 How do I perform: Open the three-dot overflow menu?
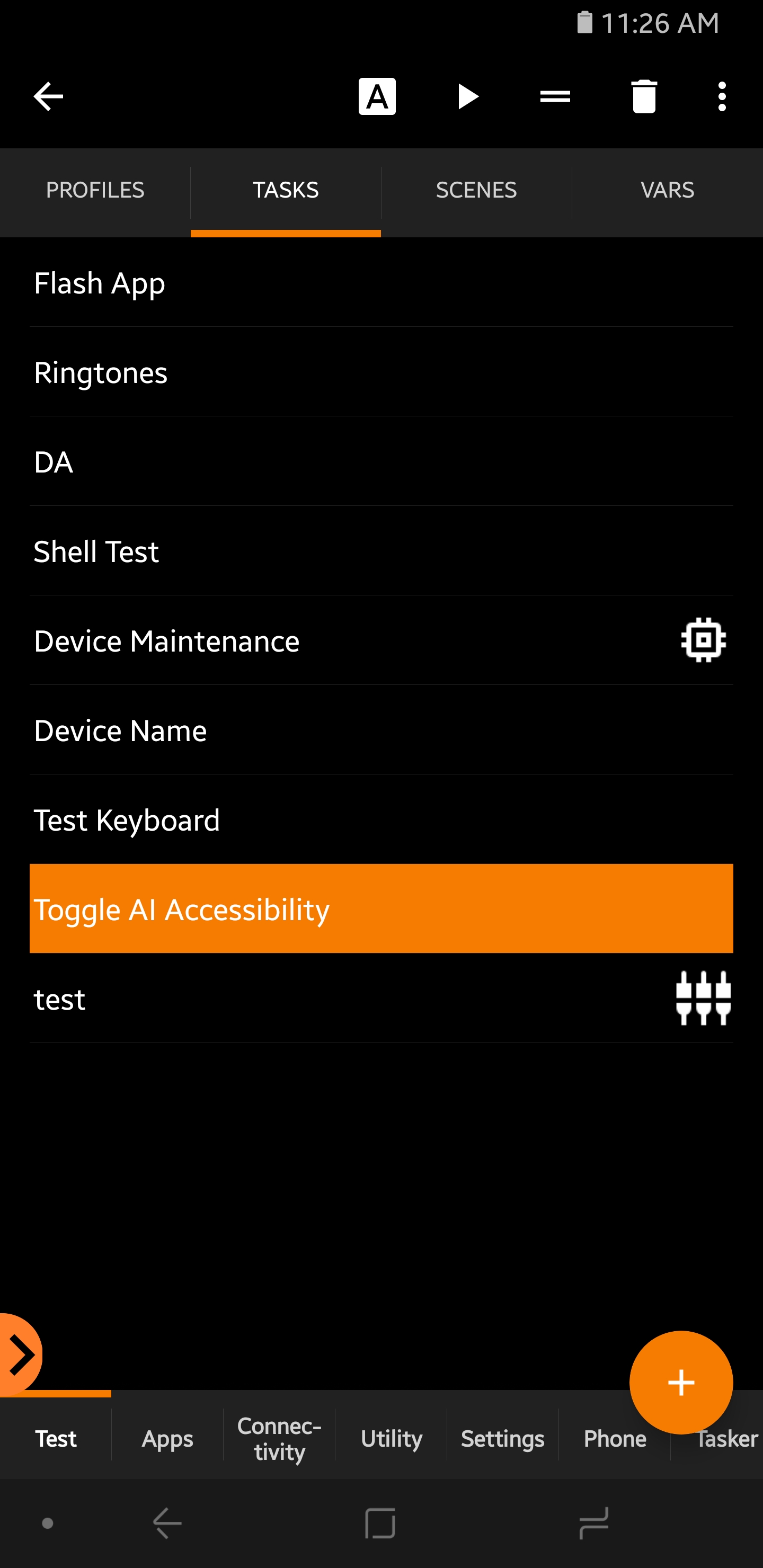(x=722, y=96)
